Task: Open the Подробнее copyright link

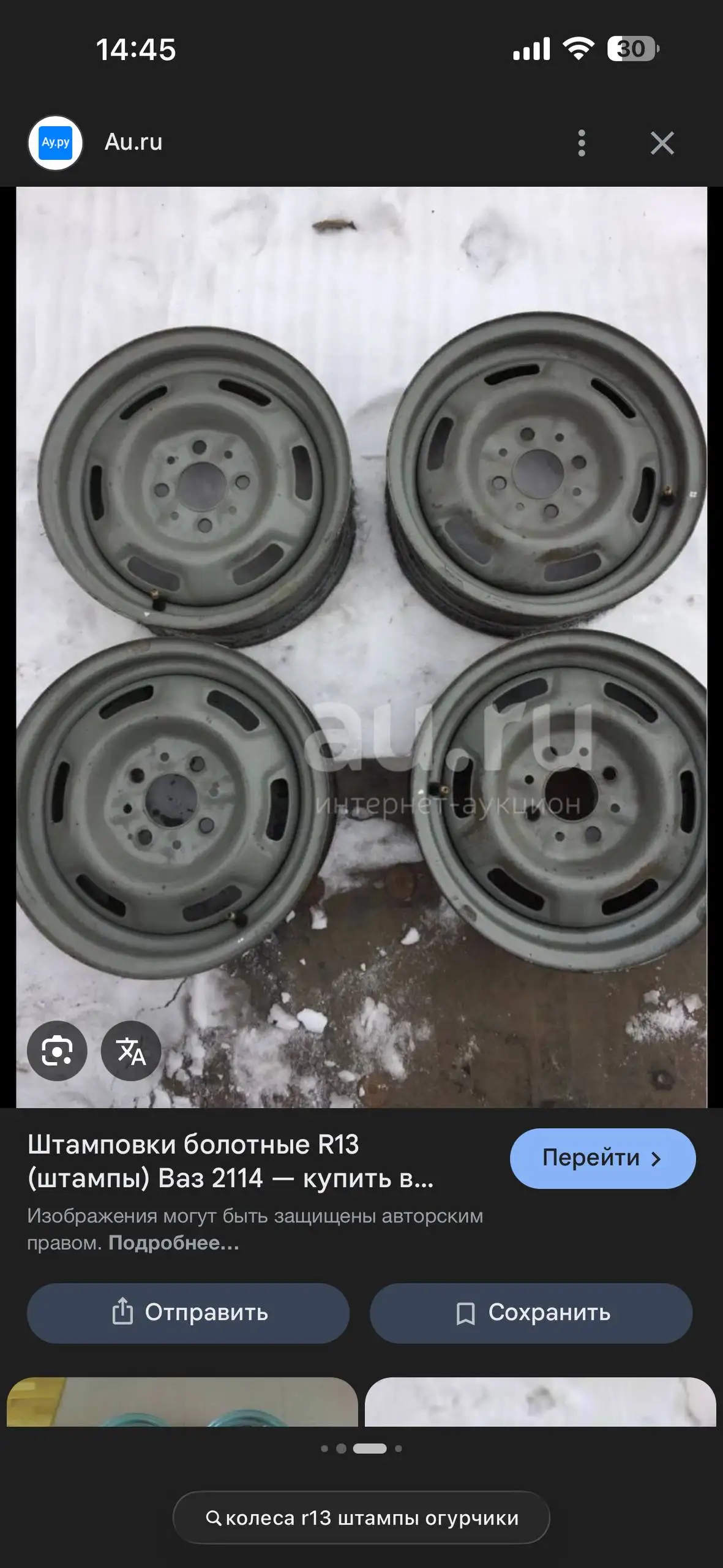Action: (174, 1243)
